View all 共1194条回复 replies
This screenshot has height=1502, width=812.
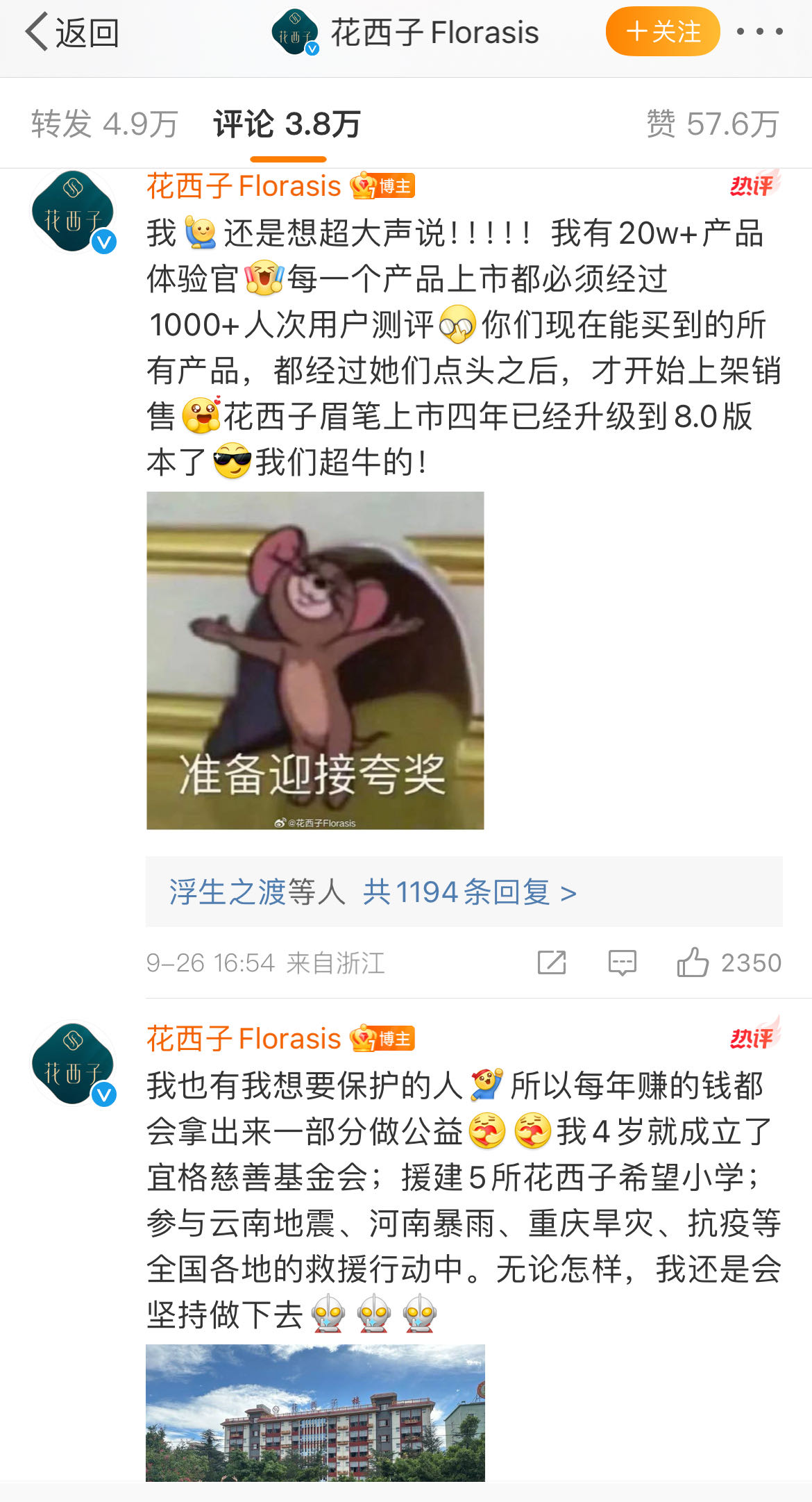click(469, 892)
